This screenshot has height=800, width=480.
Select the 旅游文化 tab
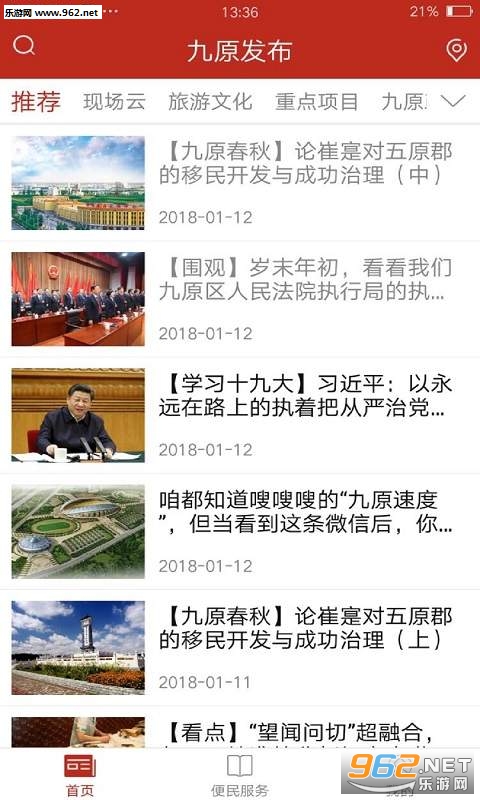(210, 102)
